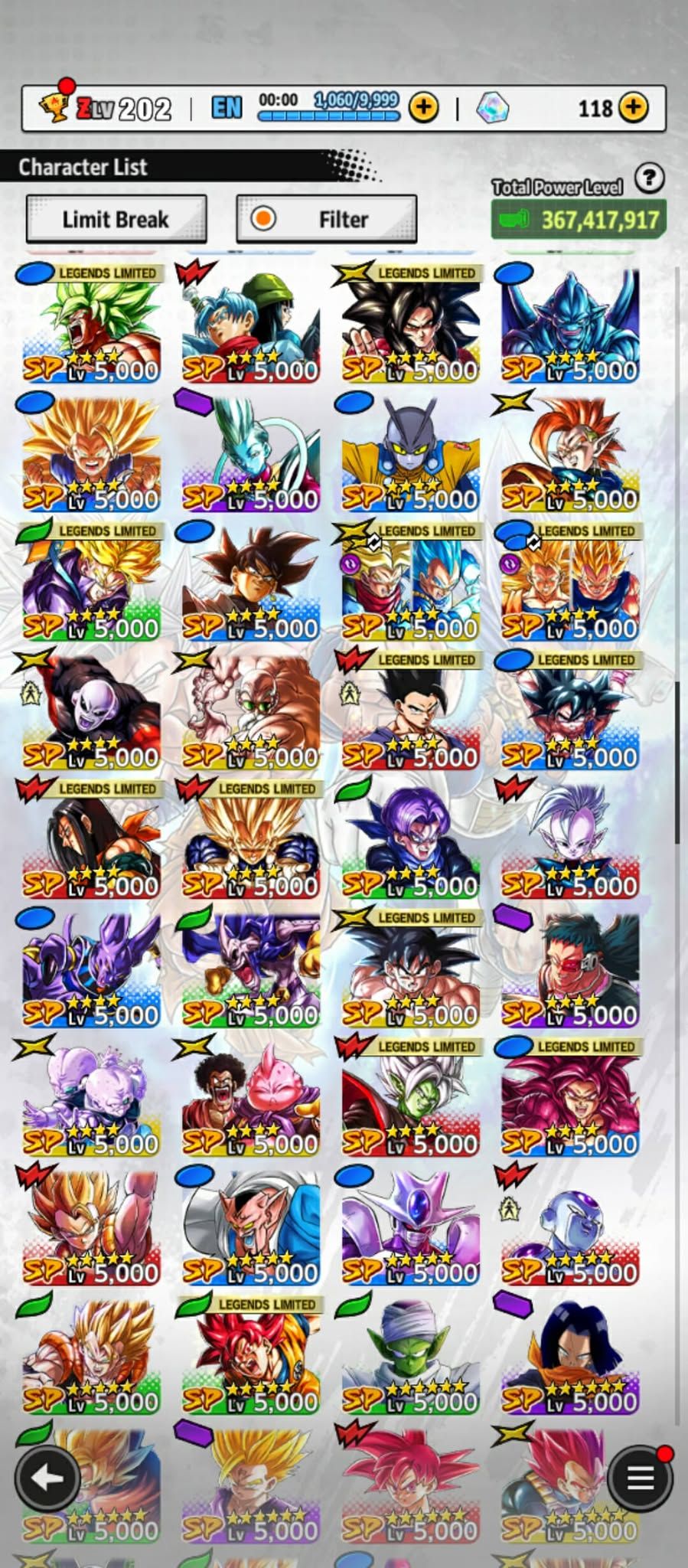The width and height of the screenshot is (688, 1568).
Task: Open the character Filter
Action: click(x=326, y=219)
